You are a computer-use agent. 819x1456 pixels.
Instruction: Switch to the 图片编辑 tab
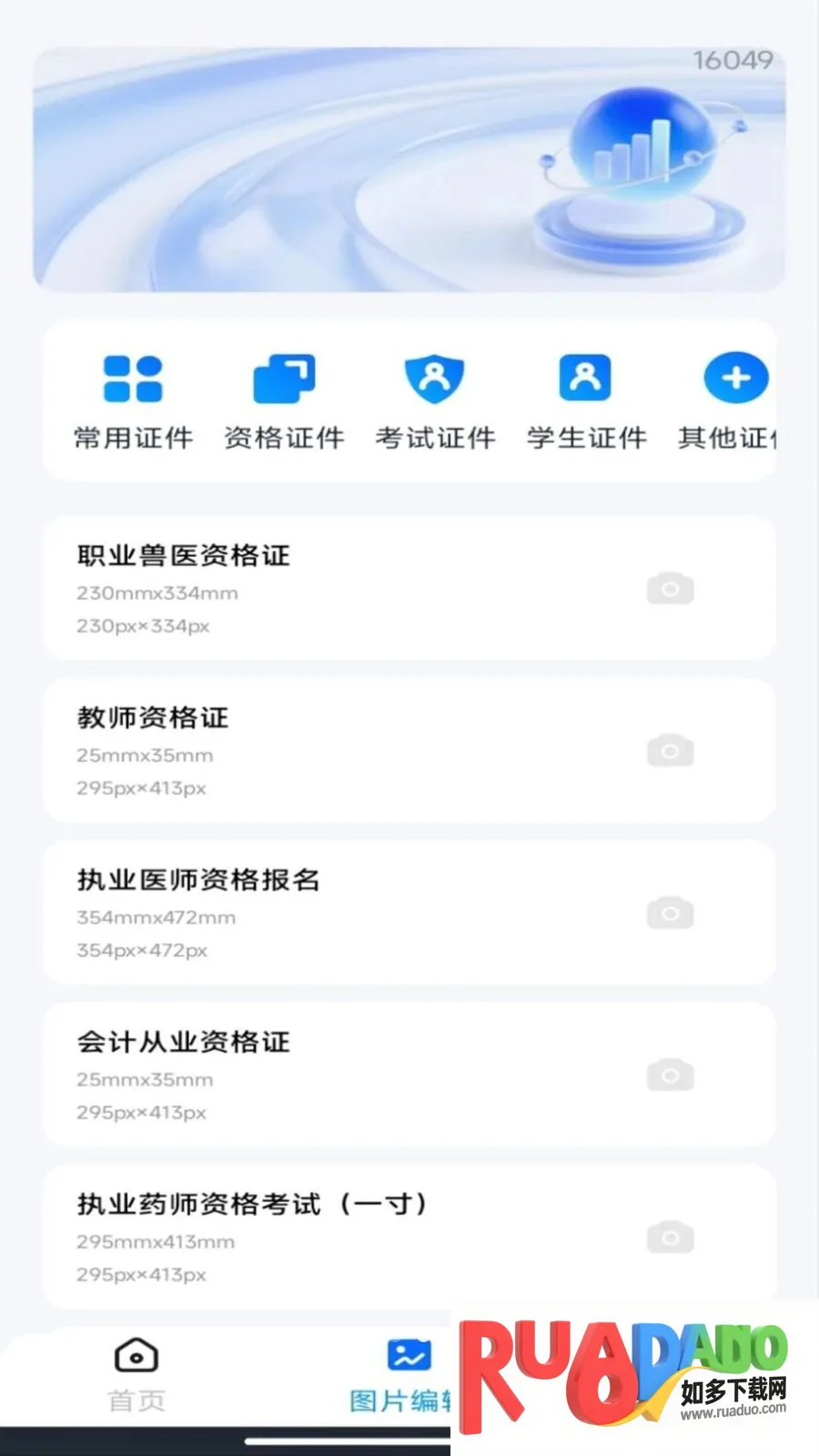pos(405,1374)
